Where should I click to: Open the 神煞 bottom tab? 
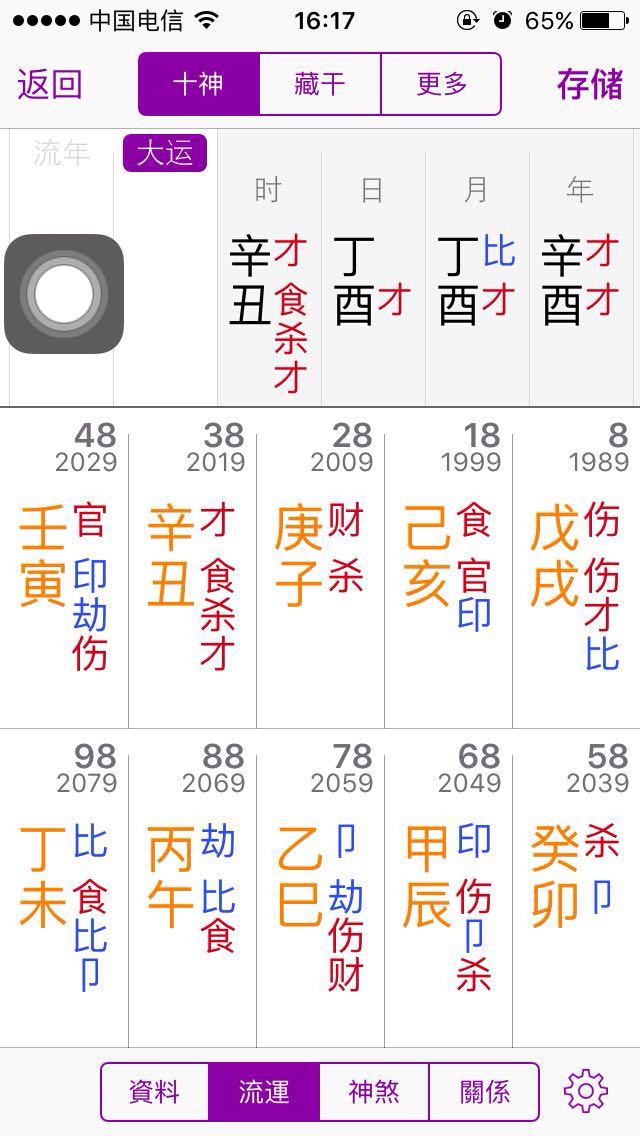click(x=374, y=1091)
